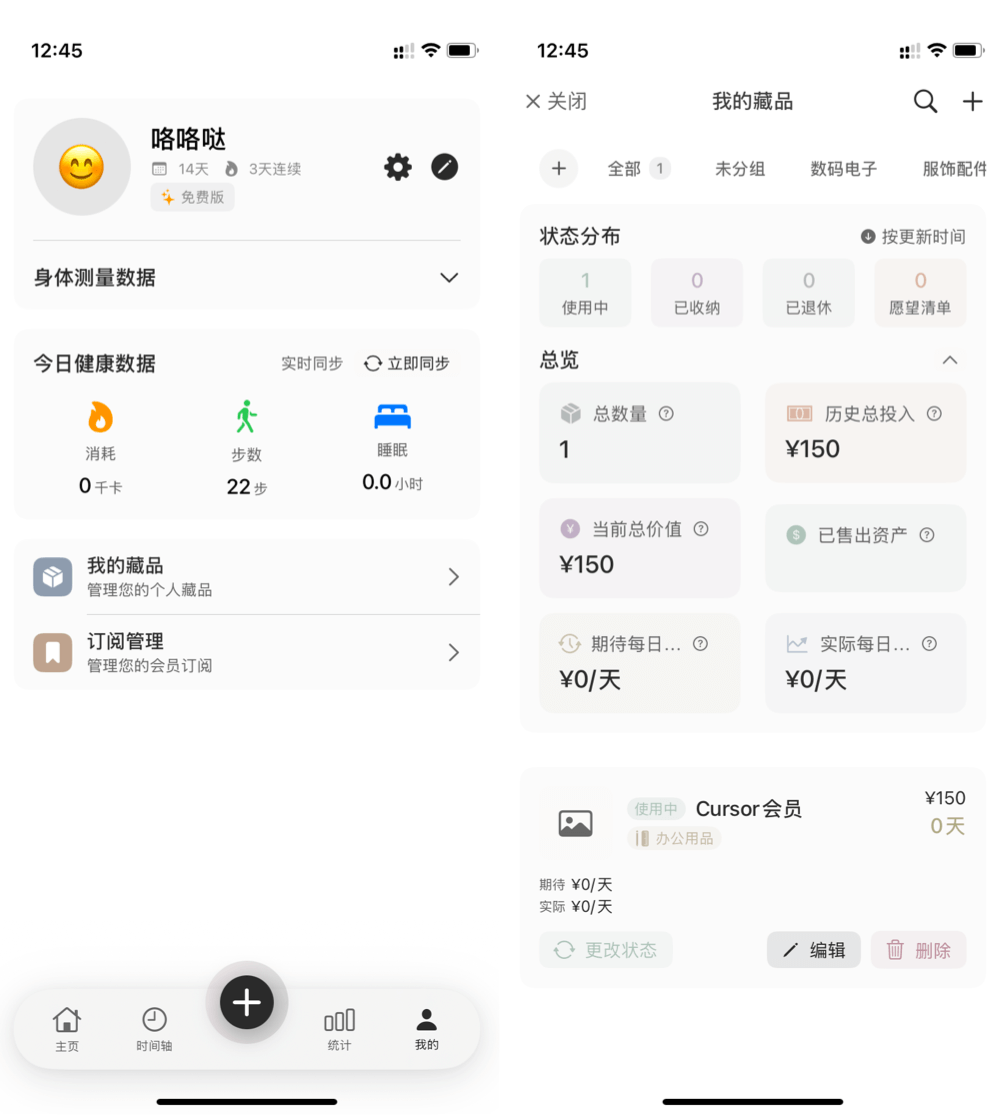Tap 更改状态 on Cursor会员
Viewport: 1002px width, 1116px height.
pyautogui.click(x=606, y=950)
